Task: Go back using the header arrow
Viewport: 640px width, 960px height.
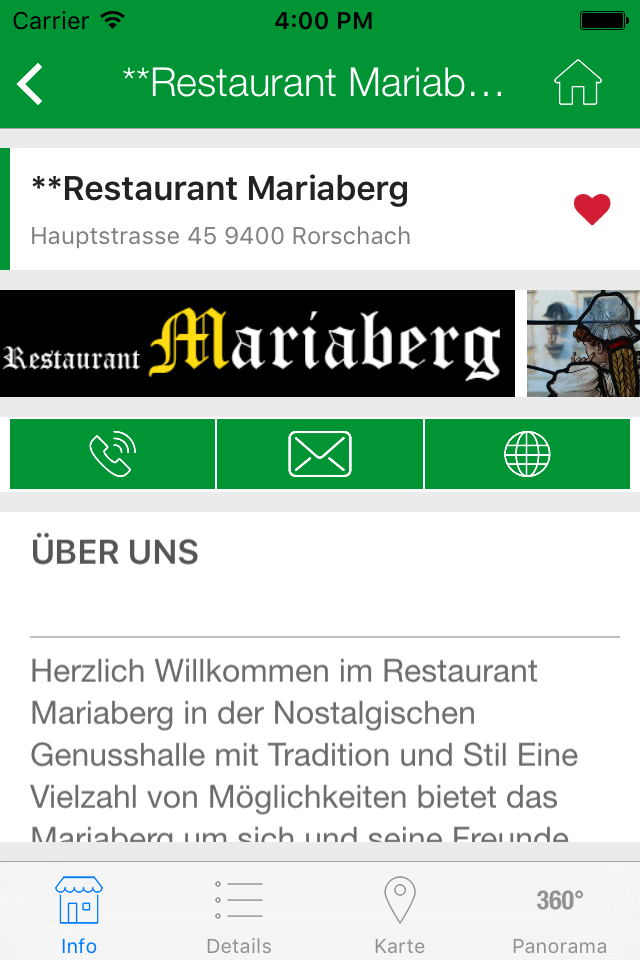Action: 31,84
